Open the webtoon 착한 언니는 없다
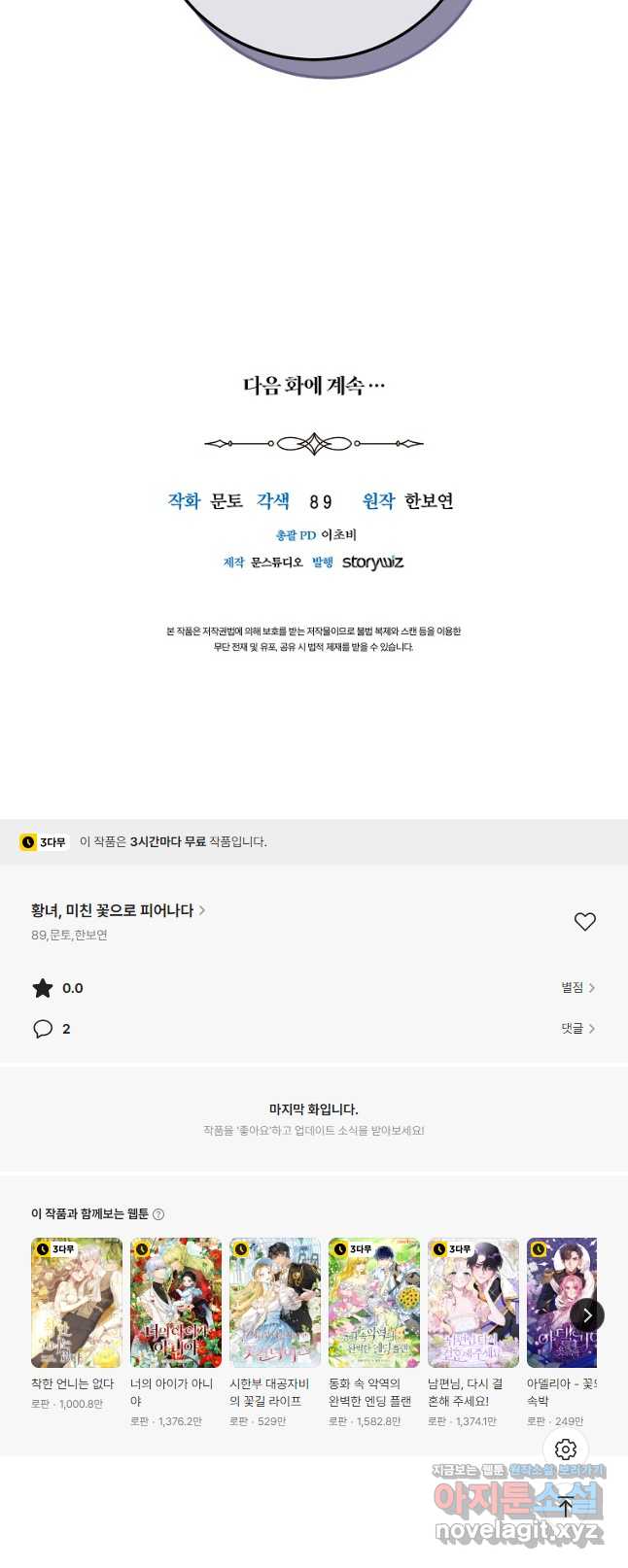Image resolution: width=628 pixels, height=1568 pixels. click(77, 1303)
